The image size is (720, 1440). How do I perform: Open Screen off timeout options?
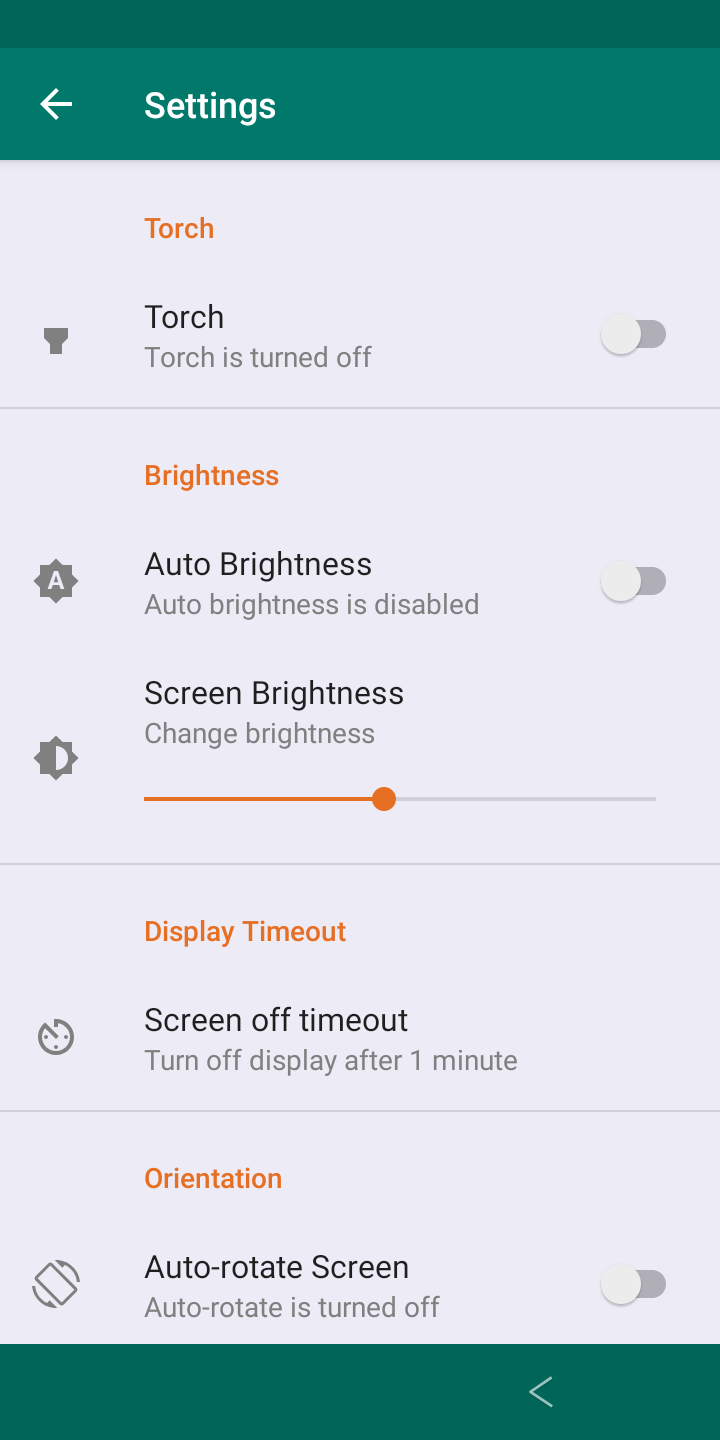pyautogui.click(x=330, y=1038)
